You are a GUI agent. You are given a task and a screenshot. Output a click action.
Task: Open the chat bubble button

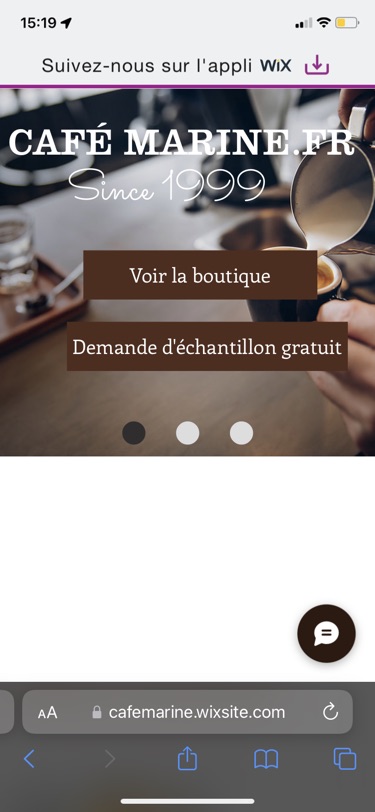click(x=326, y=633)
